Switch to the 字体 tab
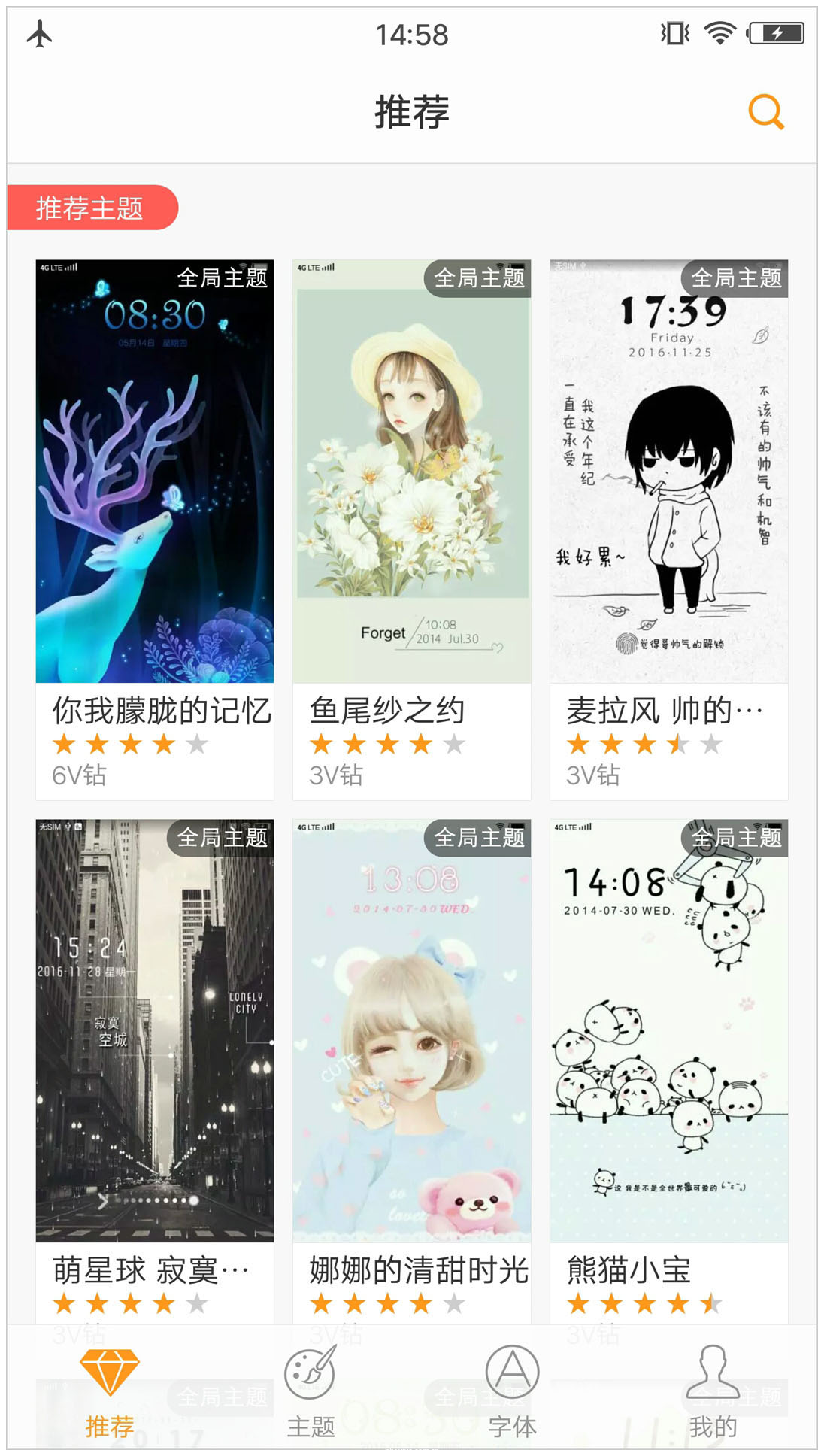 click(512, 1392)
